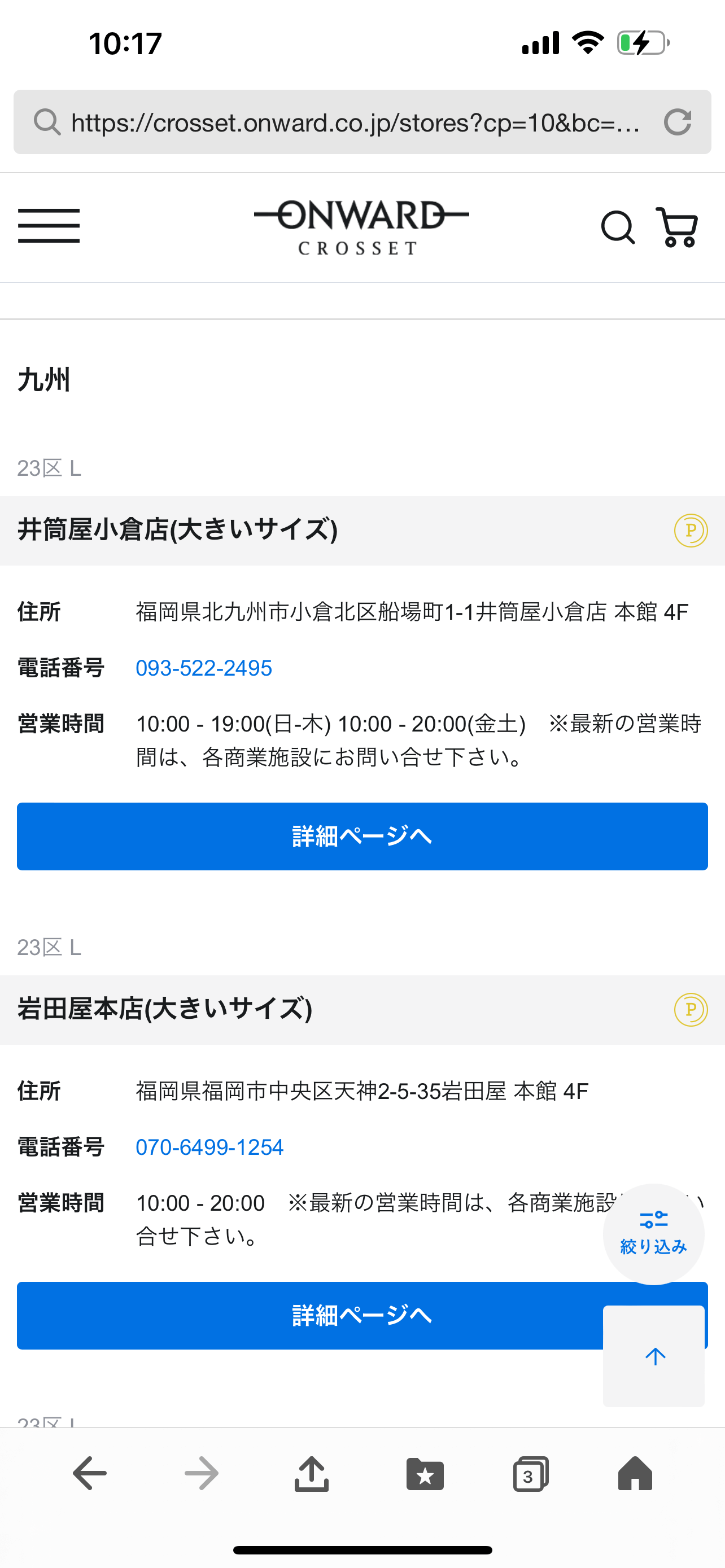Open the site search magnifier icon
The width and height of the screenshot is (725, 1568).
[x=617, y=227]
